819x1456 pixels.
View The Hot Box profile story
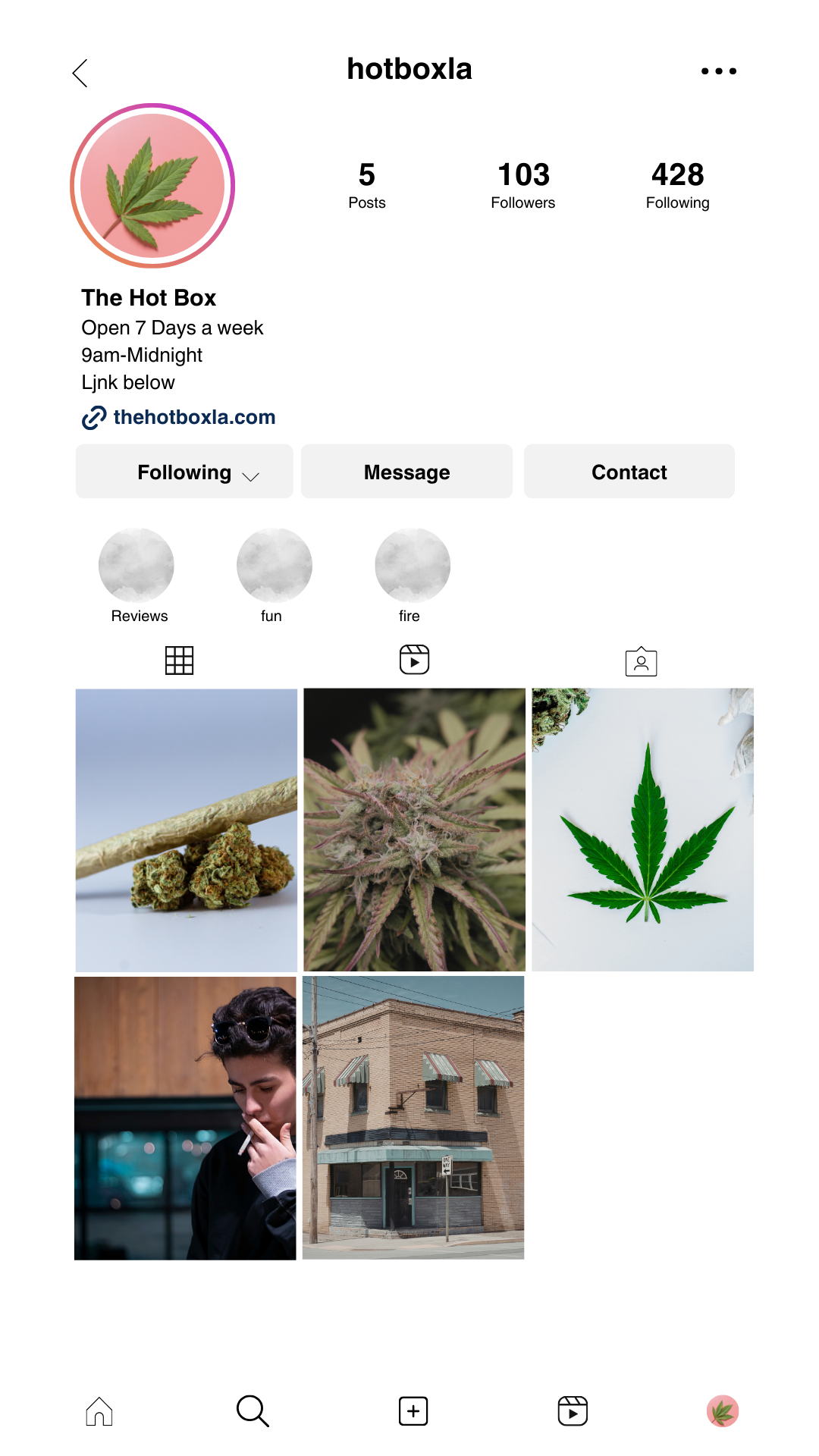click(152, 186)
